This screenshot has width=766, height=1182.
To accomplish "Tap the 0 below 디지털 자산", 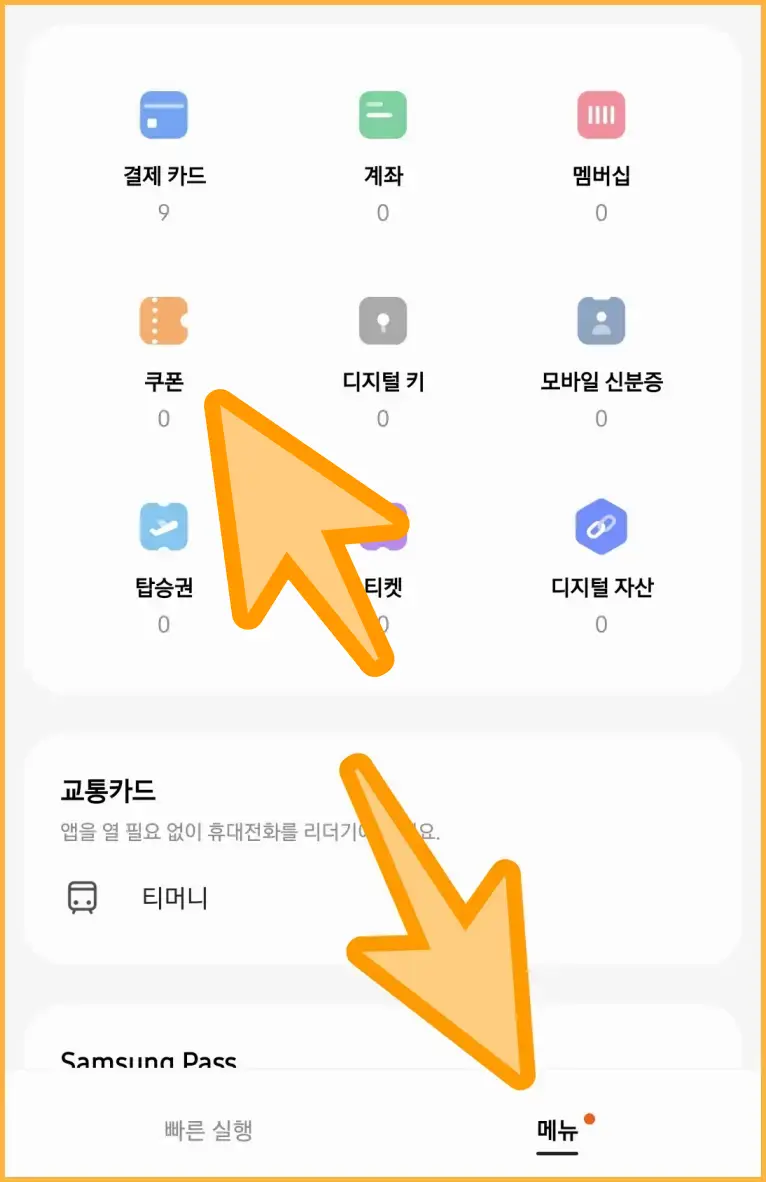I will [601, 623].
